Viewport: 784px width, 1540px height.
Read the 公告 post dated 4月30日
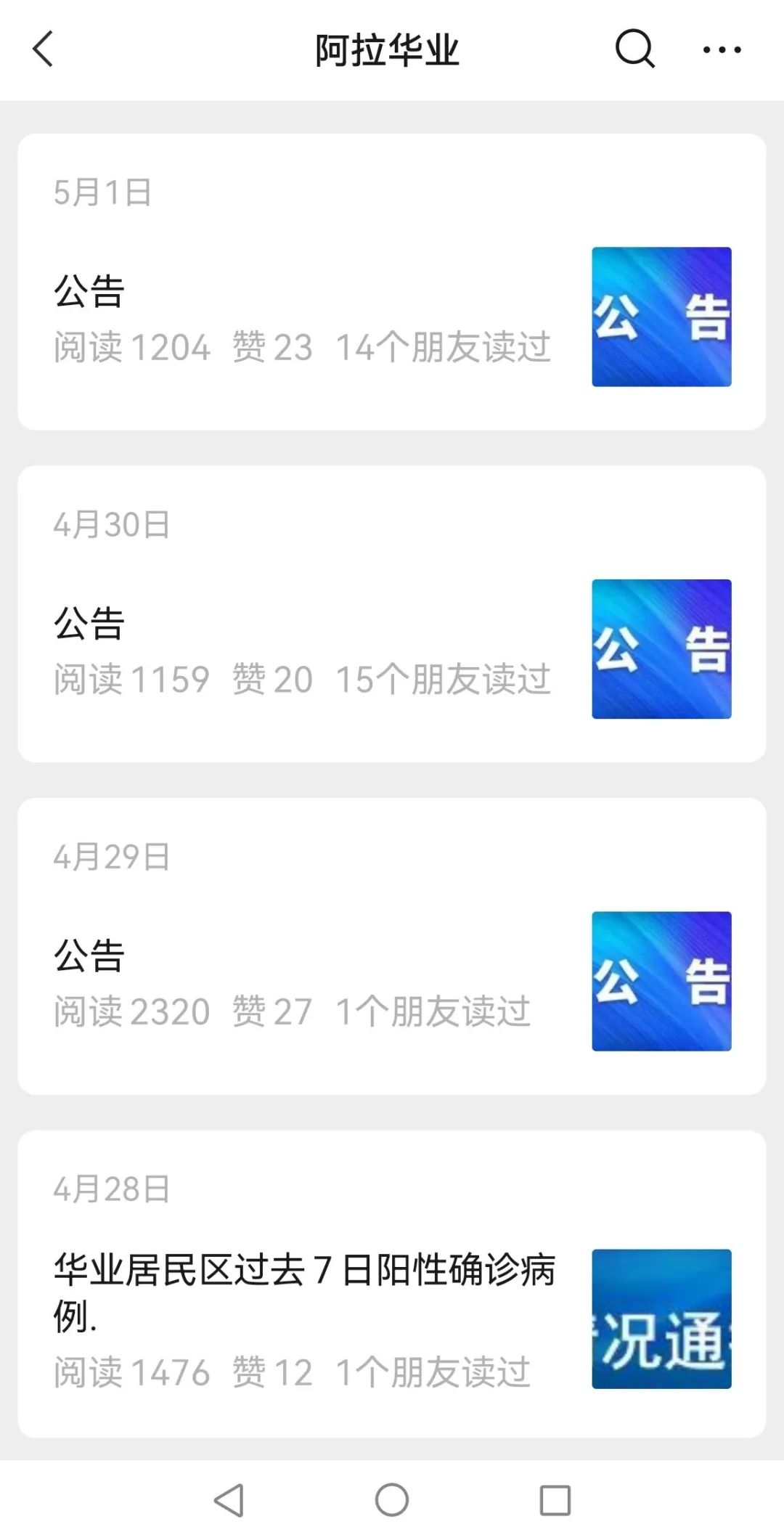coord(89,624)
